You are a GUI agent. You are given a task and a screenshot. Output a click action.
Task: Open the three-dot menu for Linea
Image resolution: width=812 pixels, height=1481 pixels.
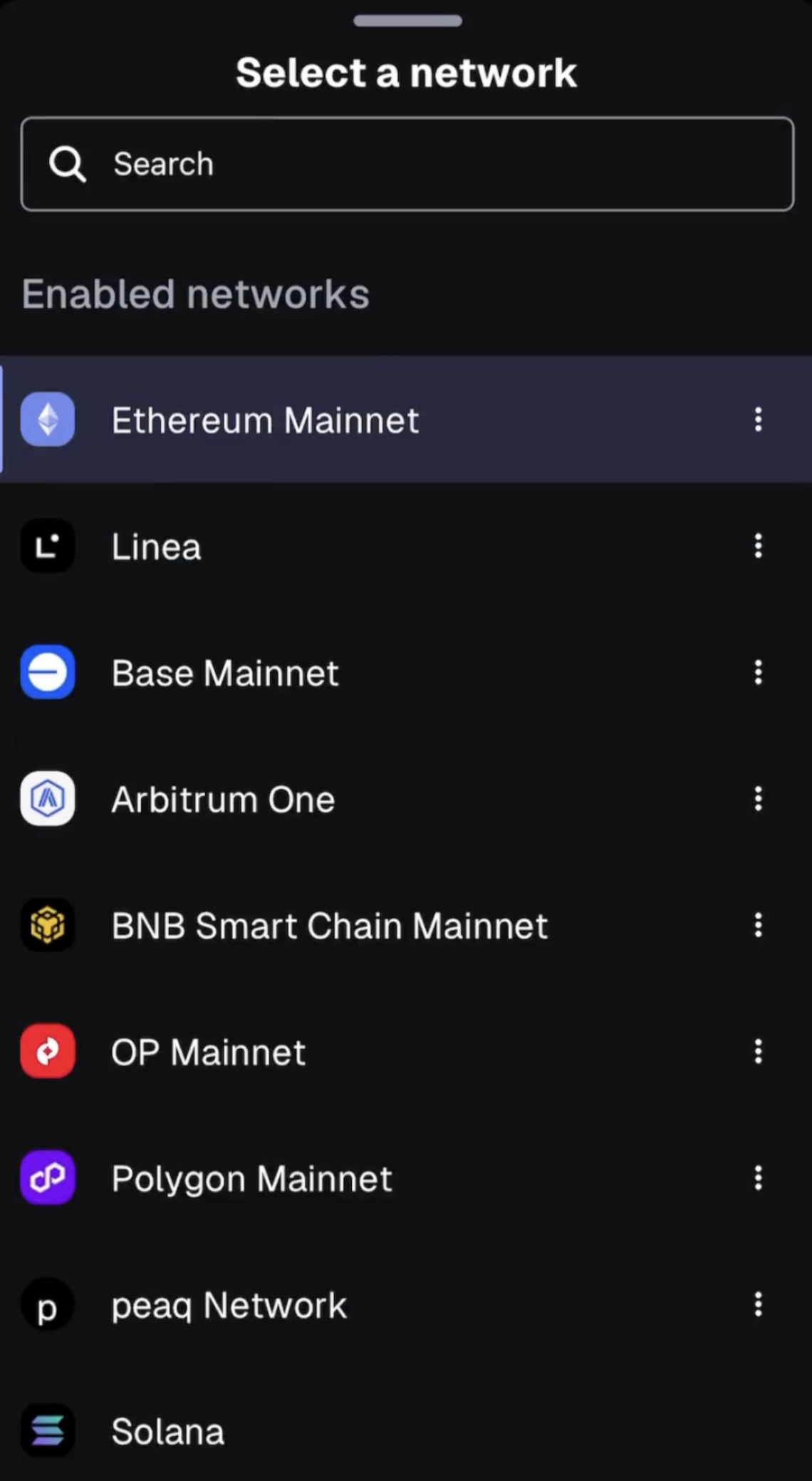(758, 547)
